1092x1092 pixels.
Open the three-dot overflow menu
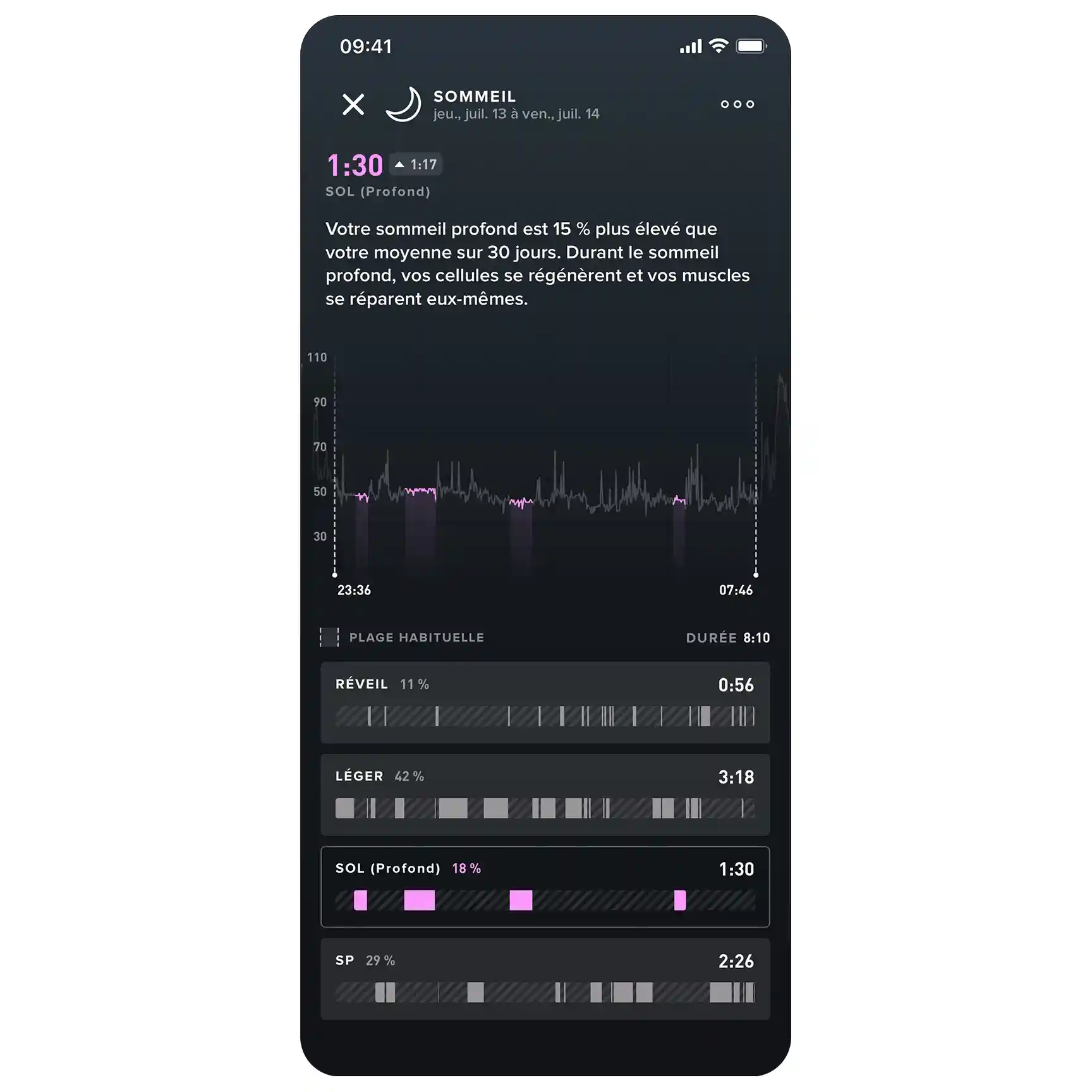tap(737, 104)
